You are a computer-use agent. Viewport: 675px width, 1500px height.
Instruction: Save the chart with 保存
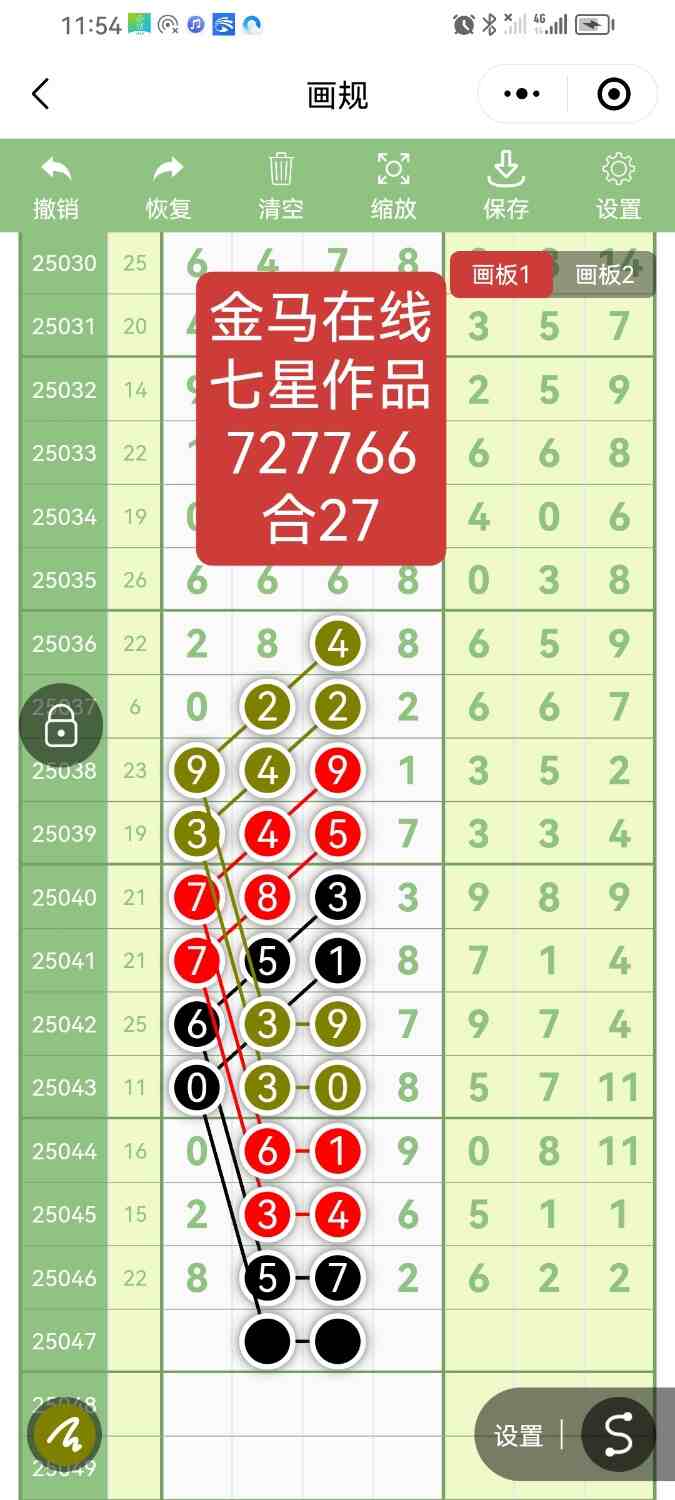coord(506,186)
